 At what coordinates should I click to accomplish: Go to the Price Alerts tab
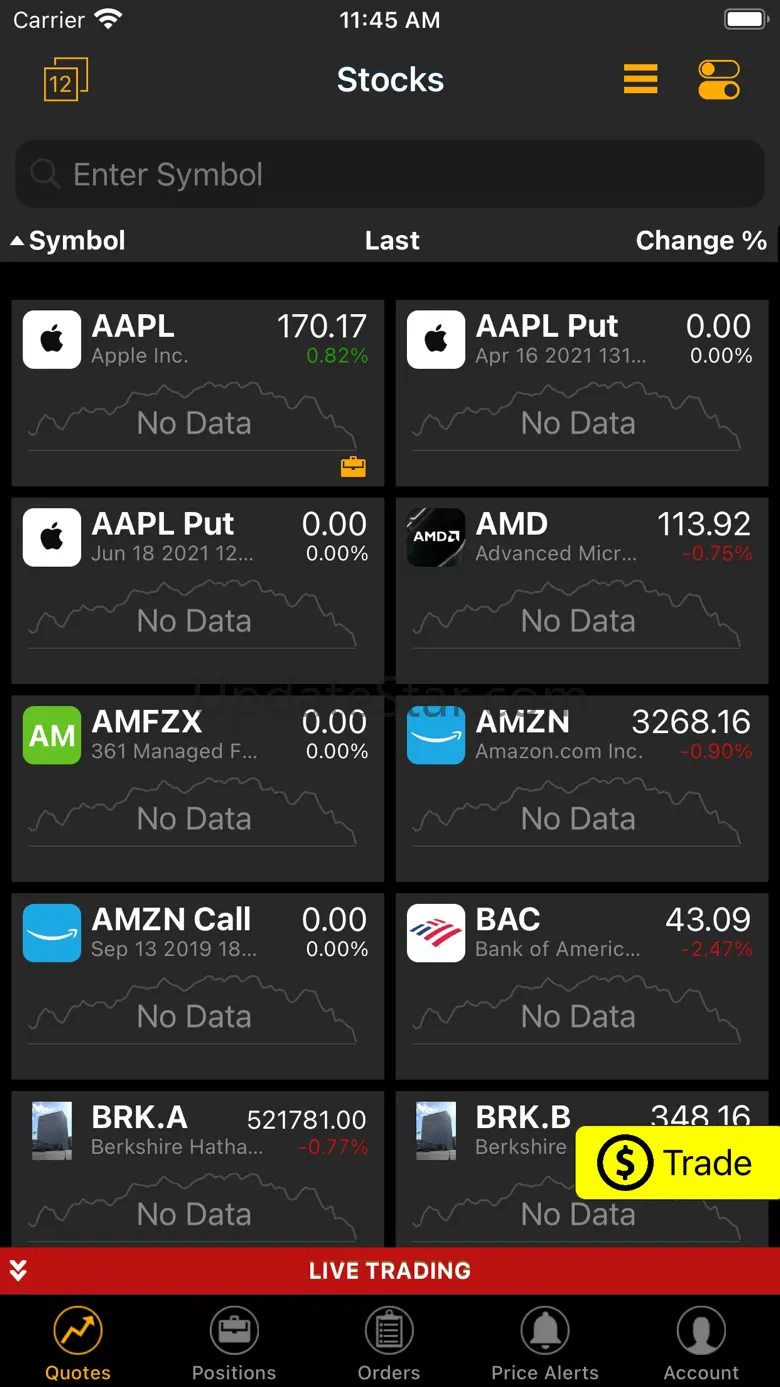point(545,1345)
